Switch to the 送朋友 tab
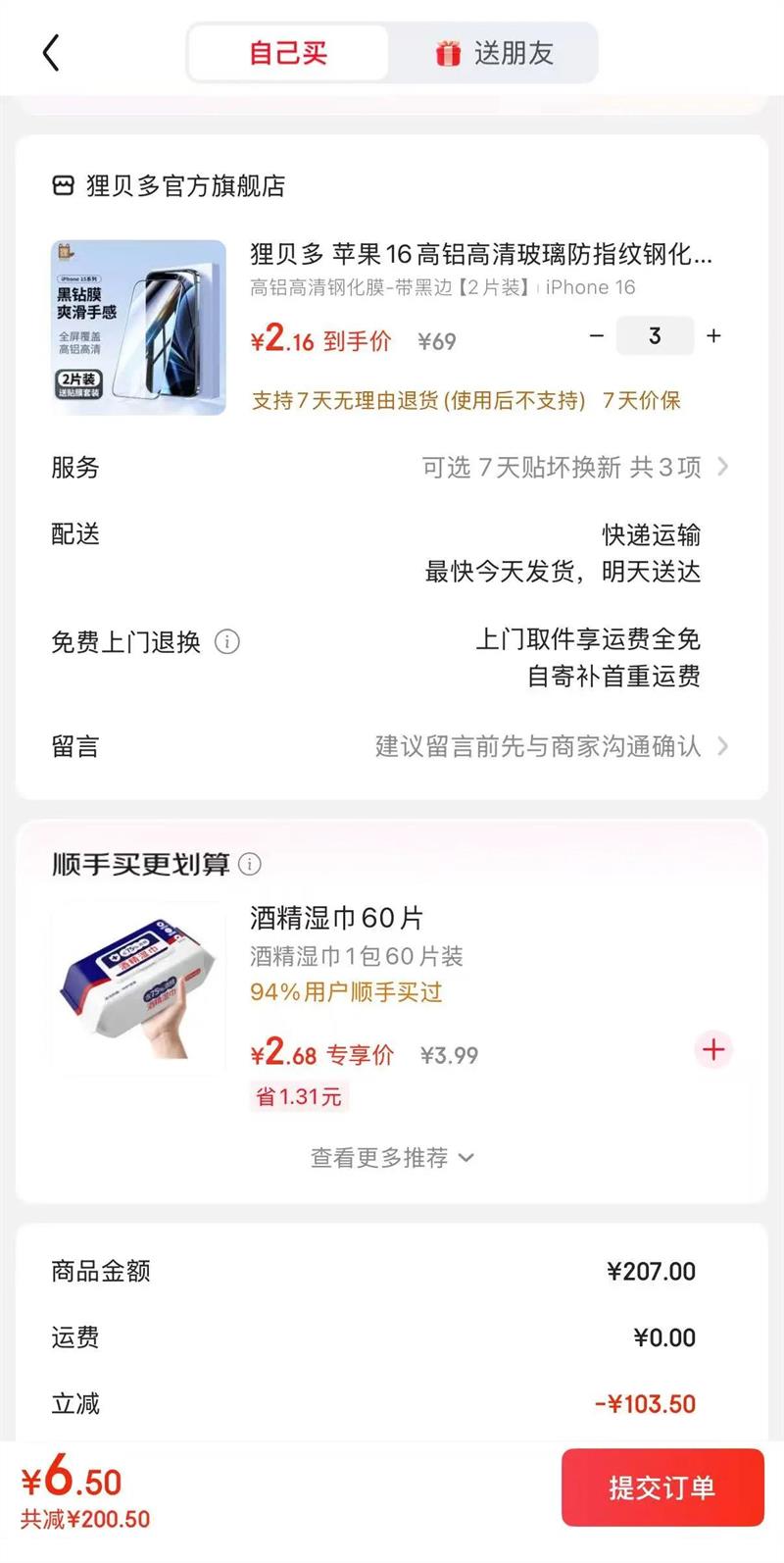784x1563 pixels. 494,53
